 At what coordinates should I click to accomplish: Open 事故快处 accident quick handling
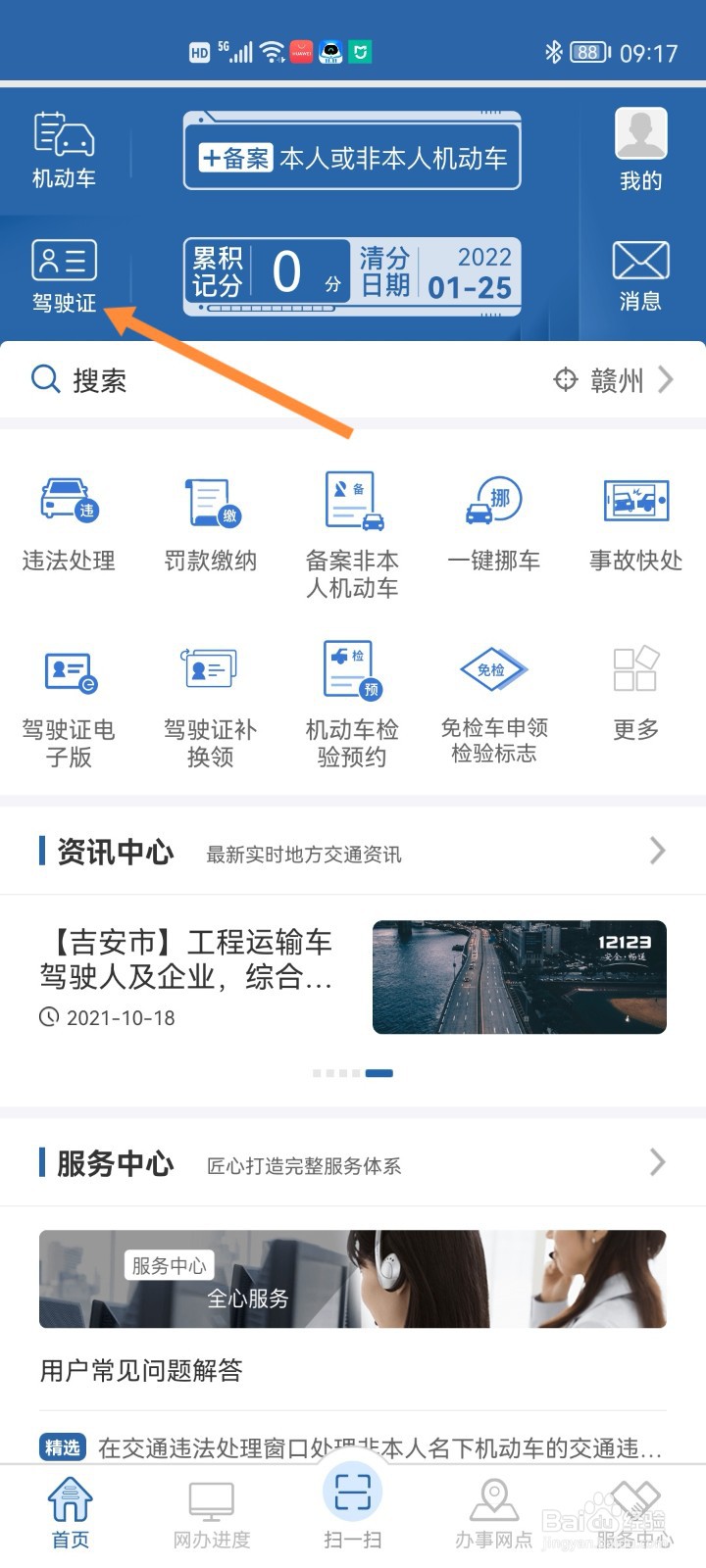point(635,519)
